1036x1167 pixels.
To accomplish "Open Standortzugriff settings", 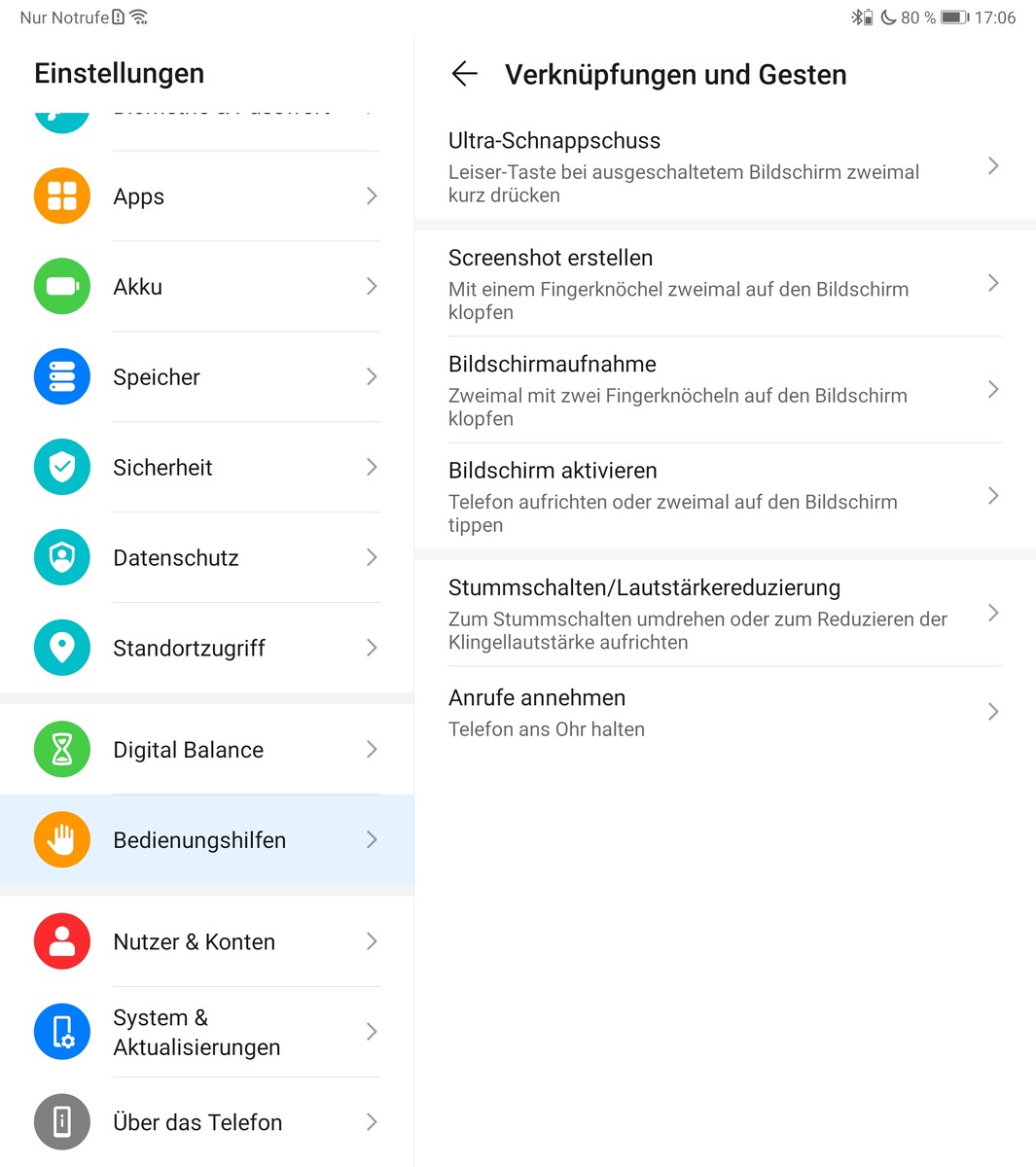I will (206, 649).
